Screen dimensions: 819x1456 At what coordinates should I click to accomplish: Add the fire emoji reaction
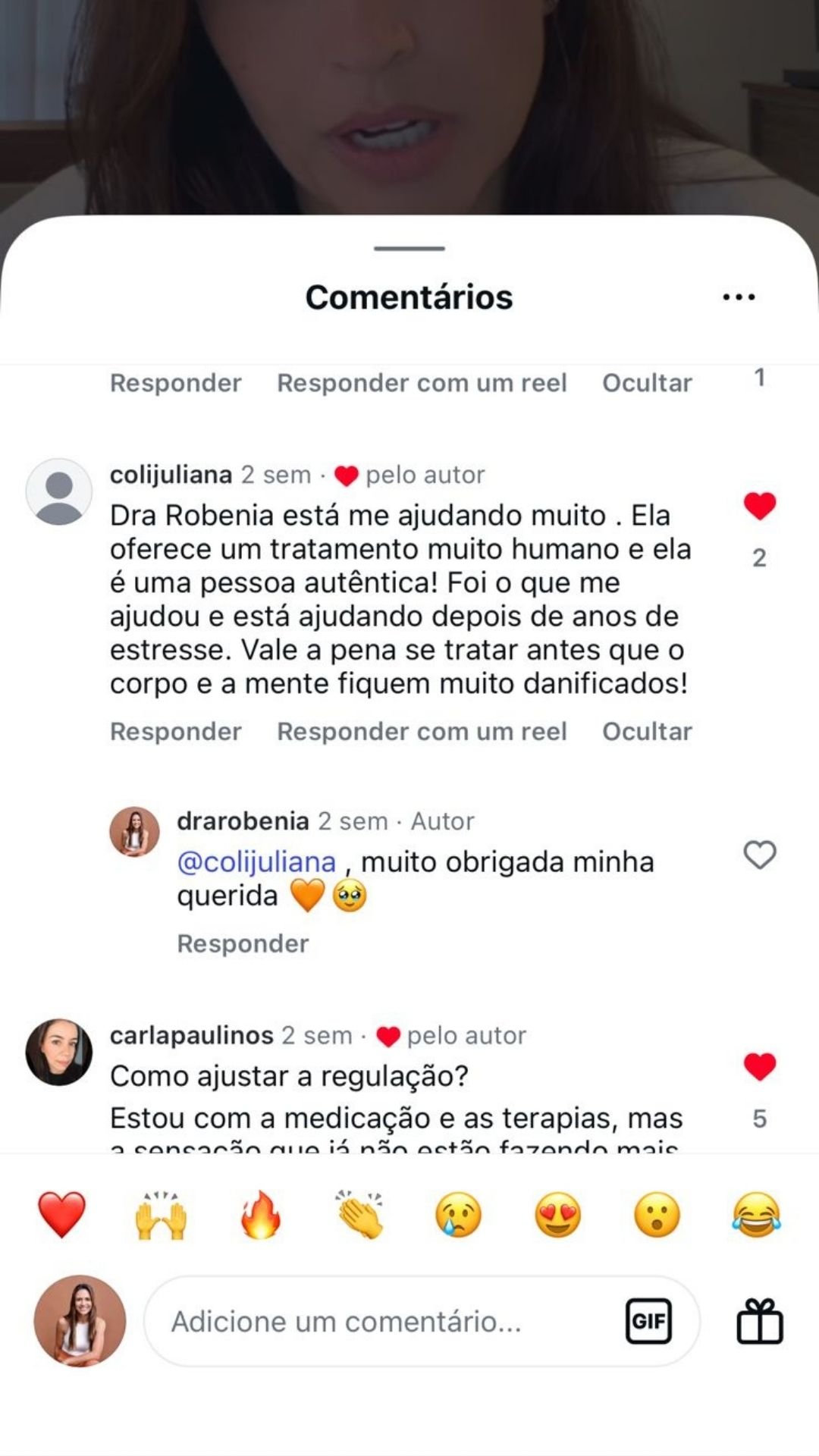point(260,1214)
